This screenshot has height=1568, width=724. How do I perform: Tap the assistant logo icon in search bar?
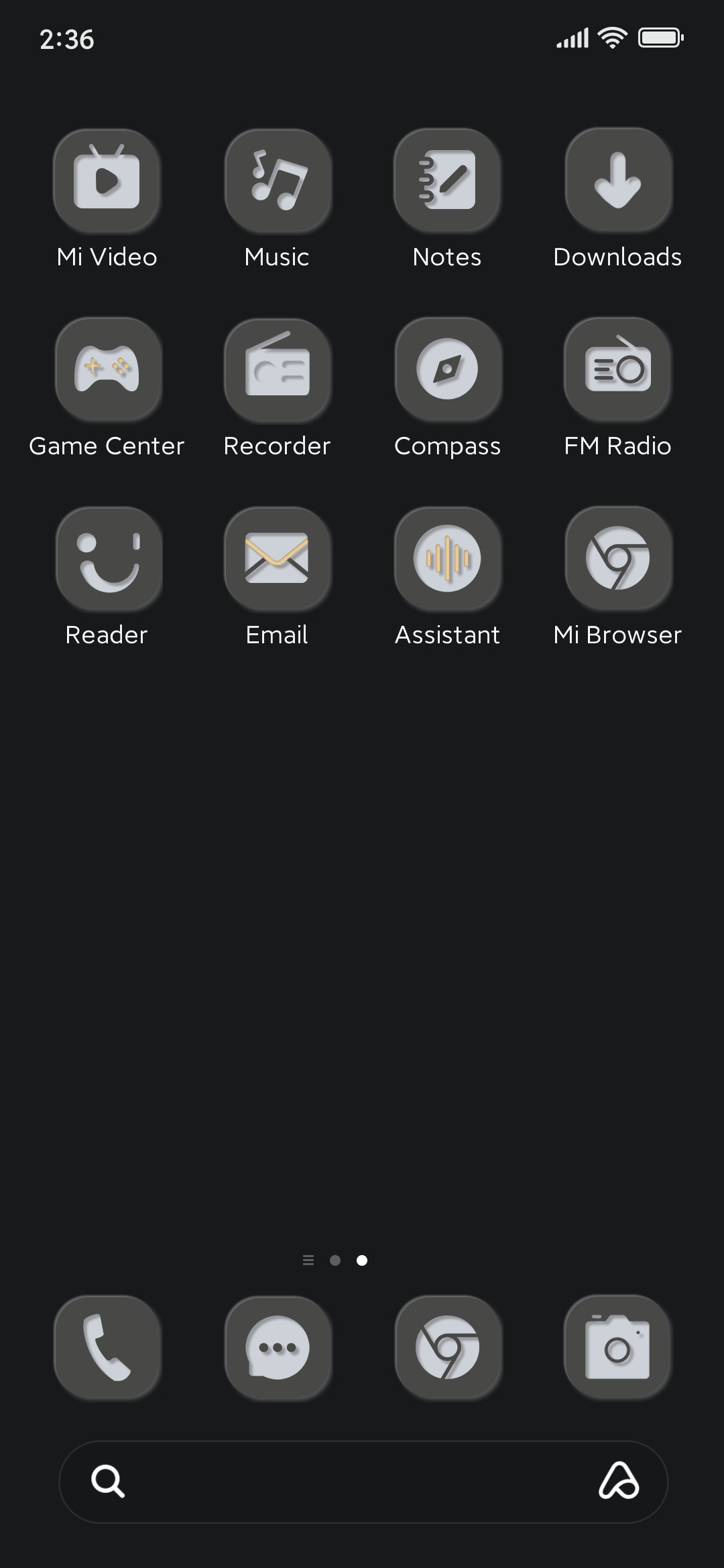coord(619,1481)
